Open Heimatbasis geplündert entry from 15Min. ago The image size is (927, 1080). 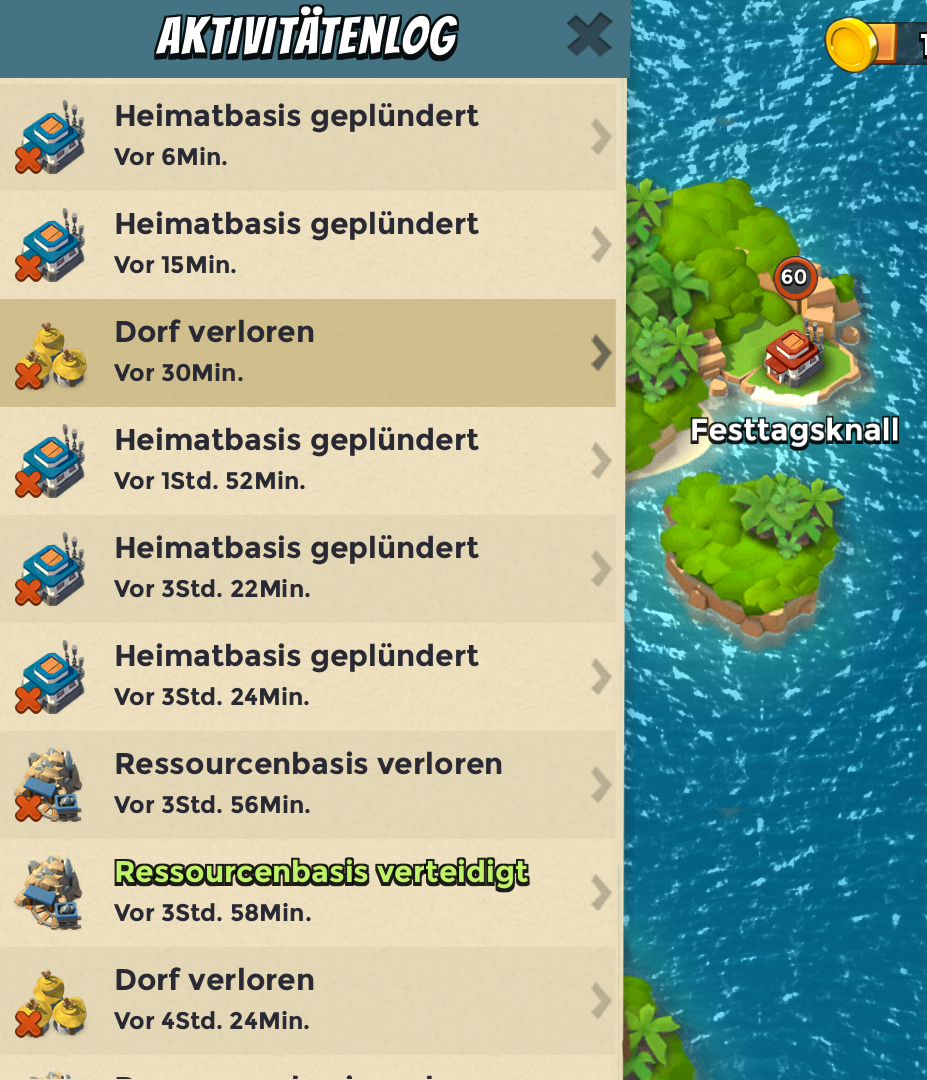pyautogui.click(x=308, y=244)
